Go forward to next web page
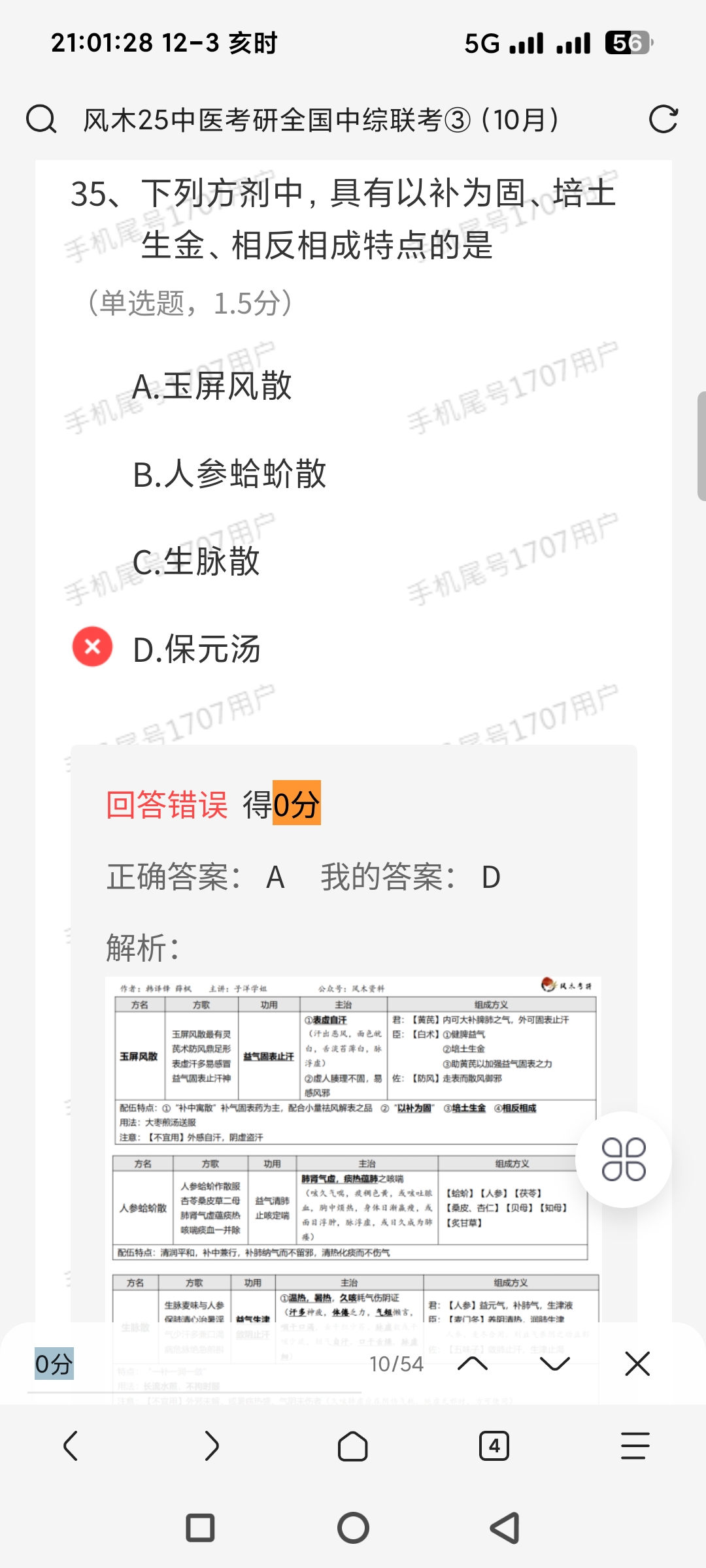The image size is (706, 1568). tap(212, 1446)
